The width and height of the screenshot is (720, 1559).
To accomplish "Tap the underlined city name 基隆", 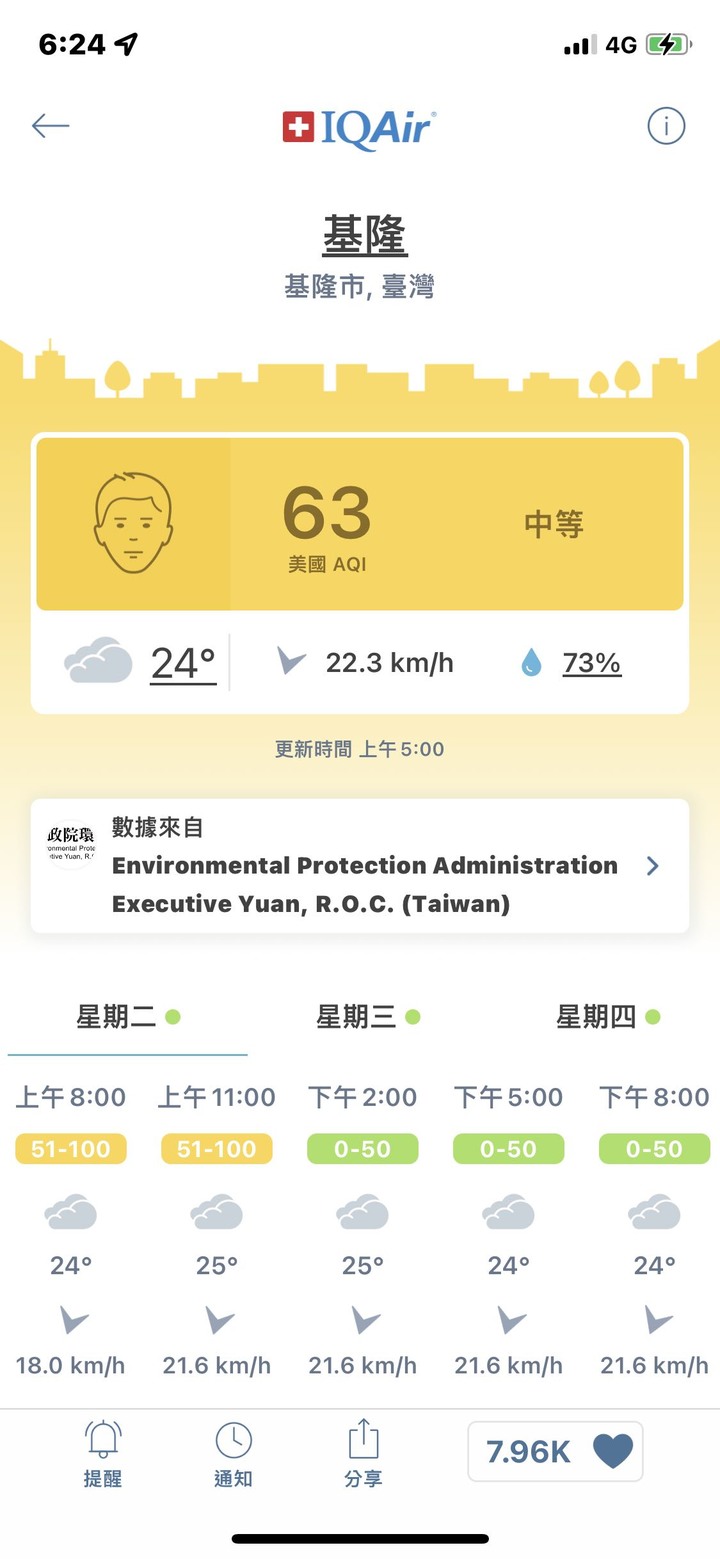I will (364, 237).
